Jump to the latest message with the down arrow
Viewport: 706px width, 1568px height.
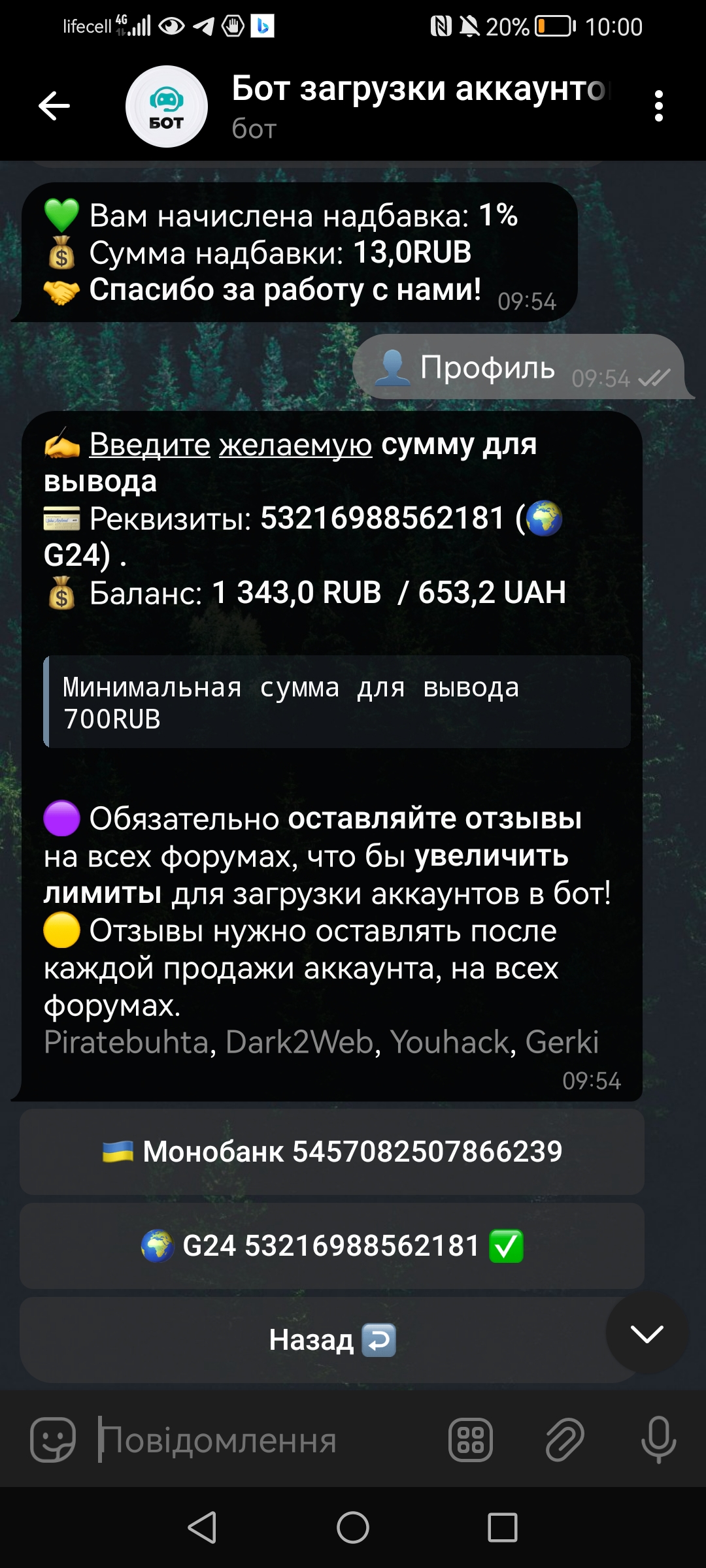click(x=647, y=1333)
